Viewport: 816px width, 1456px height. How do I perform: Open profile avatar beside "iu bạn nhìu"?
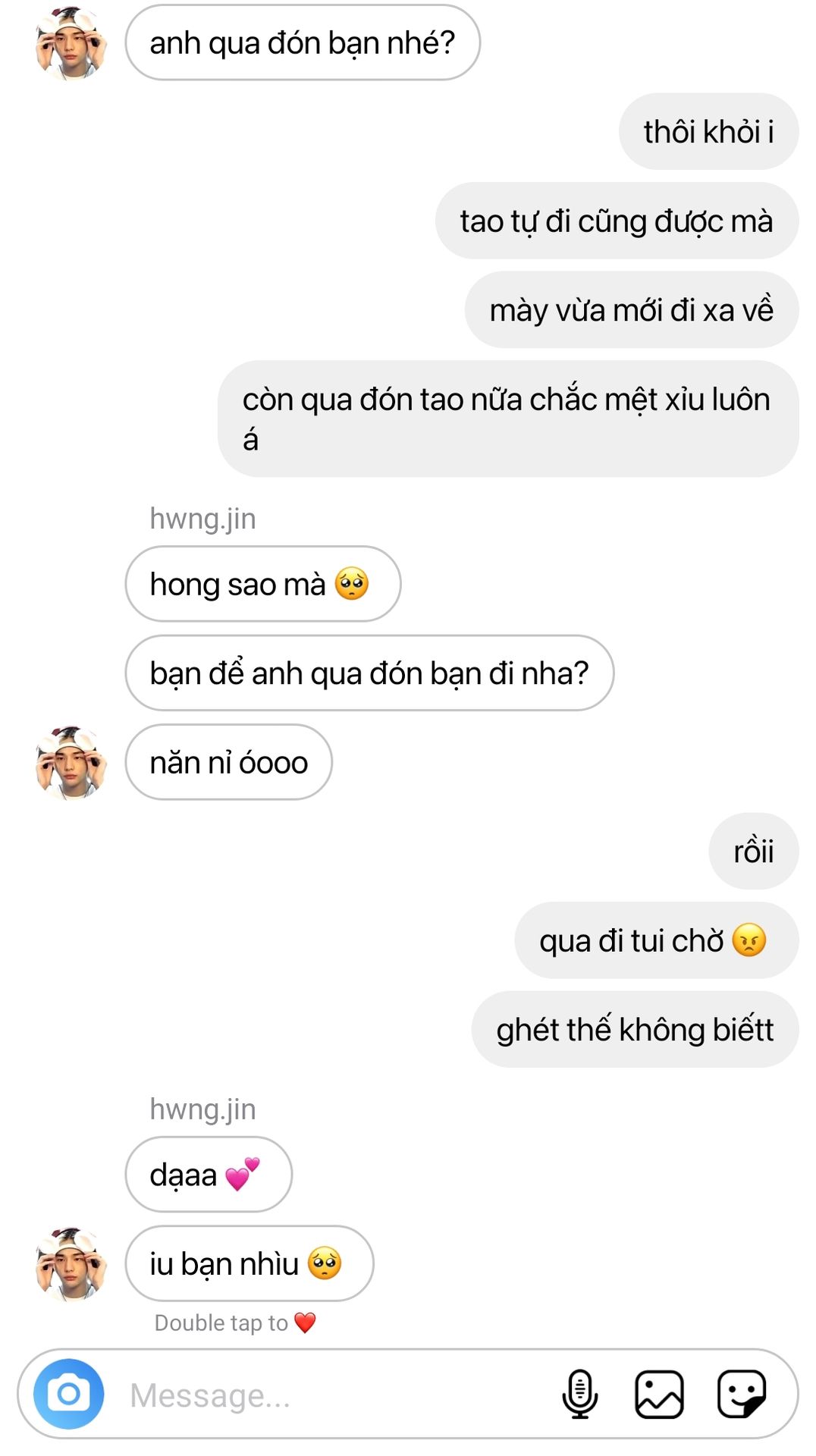pos(71,1263)
